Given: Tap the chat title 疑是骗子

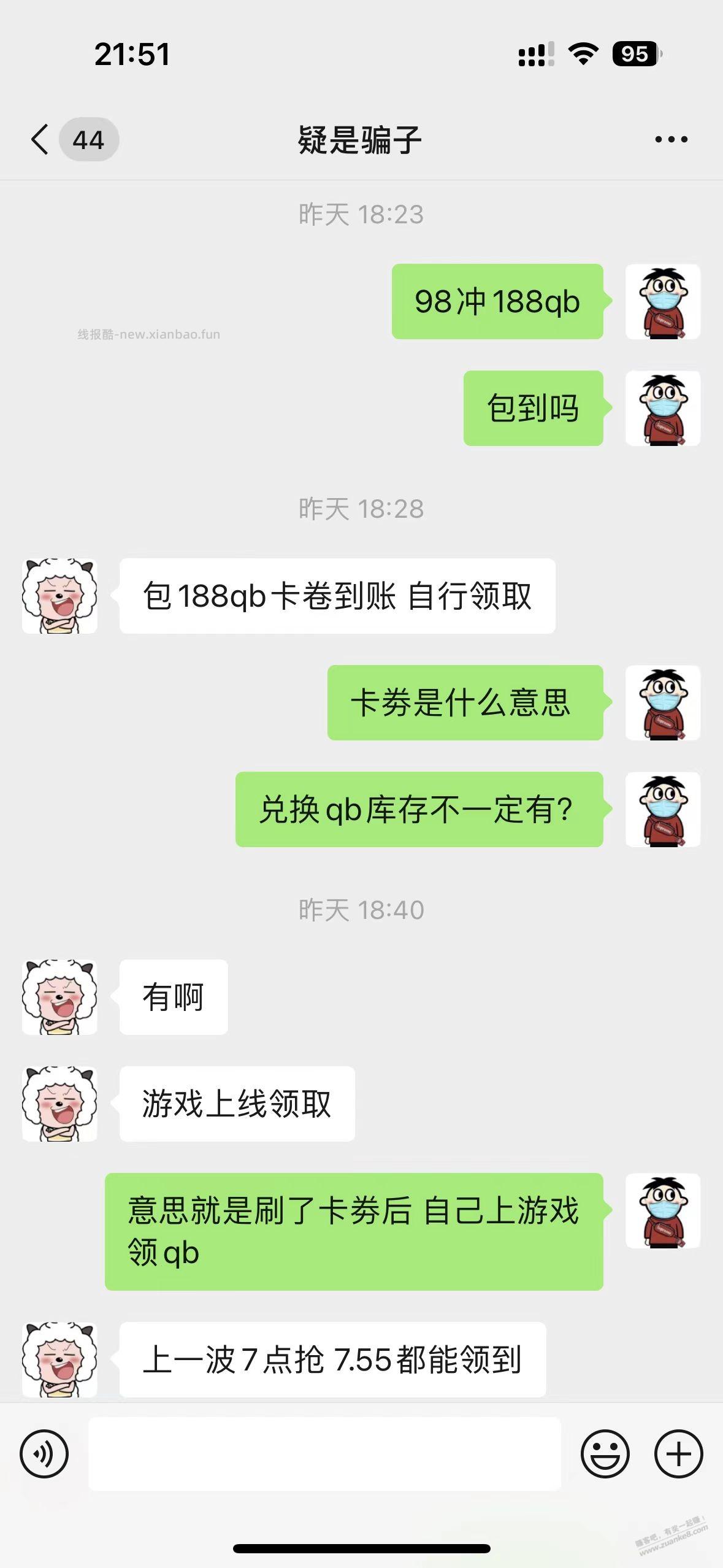Looking at the screenshot, I should point(361,140).
